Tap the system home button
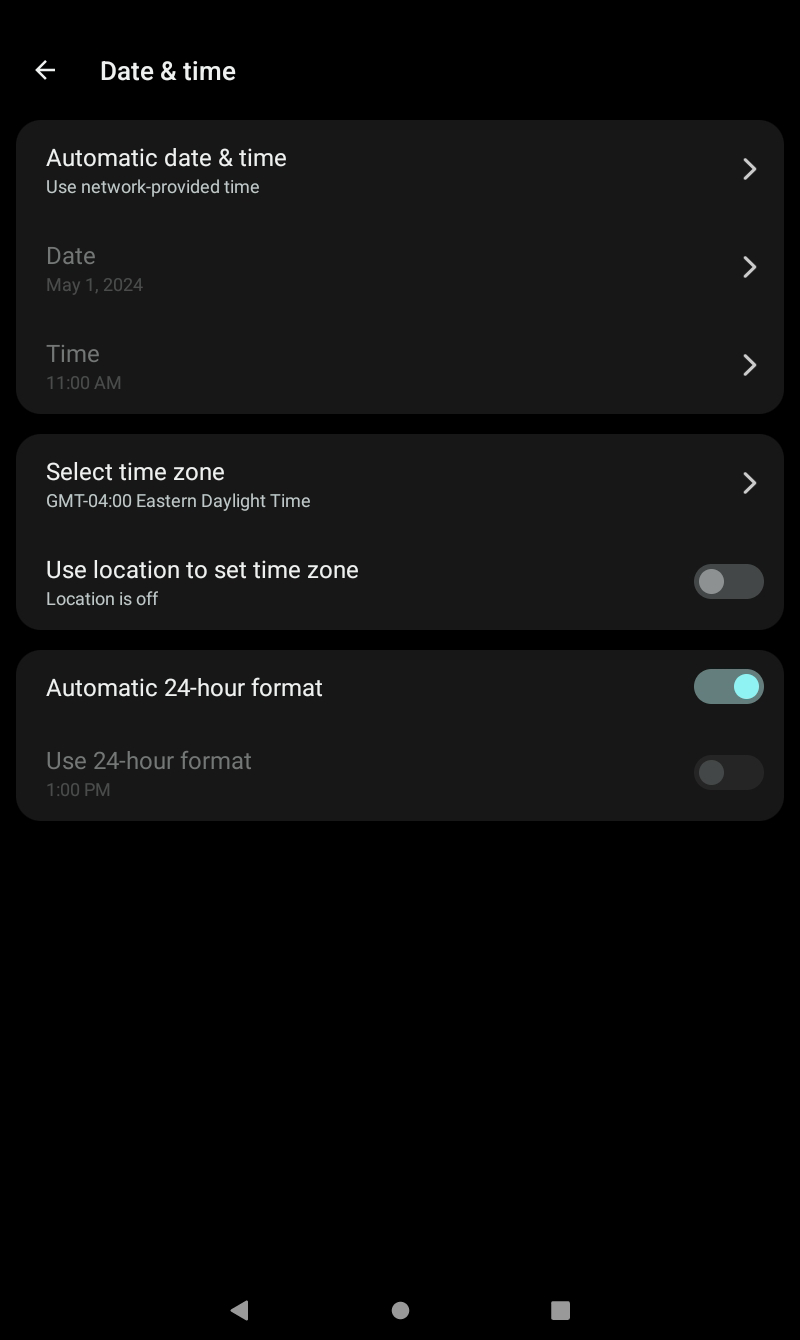Screen dimensions: 800x1340 [x=400, y=1310]
